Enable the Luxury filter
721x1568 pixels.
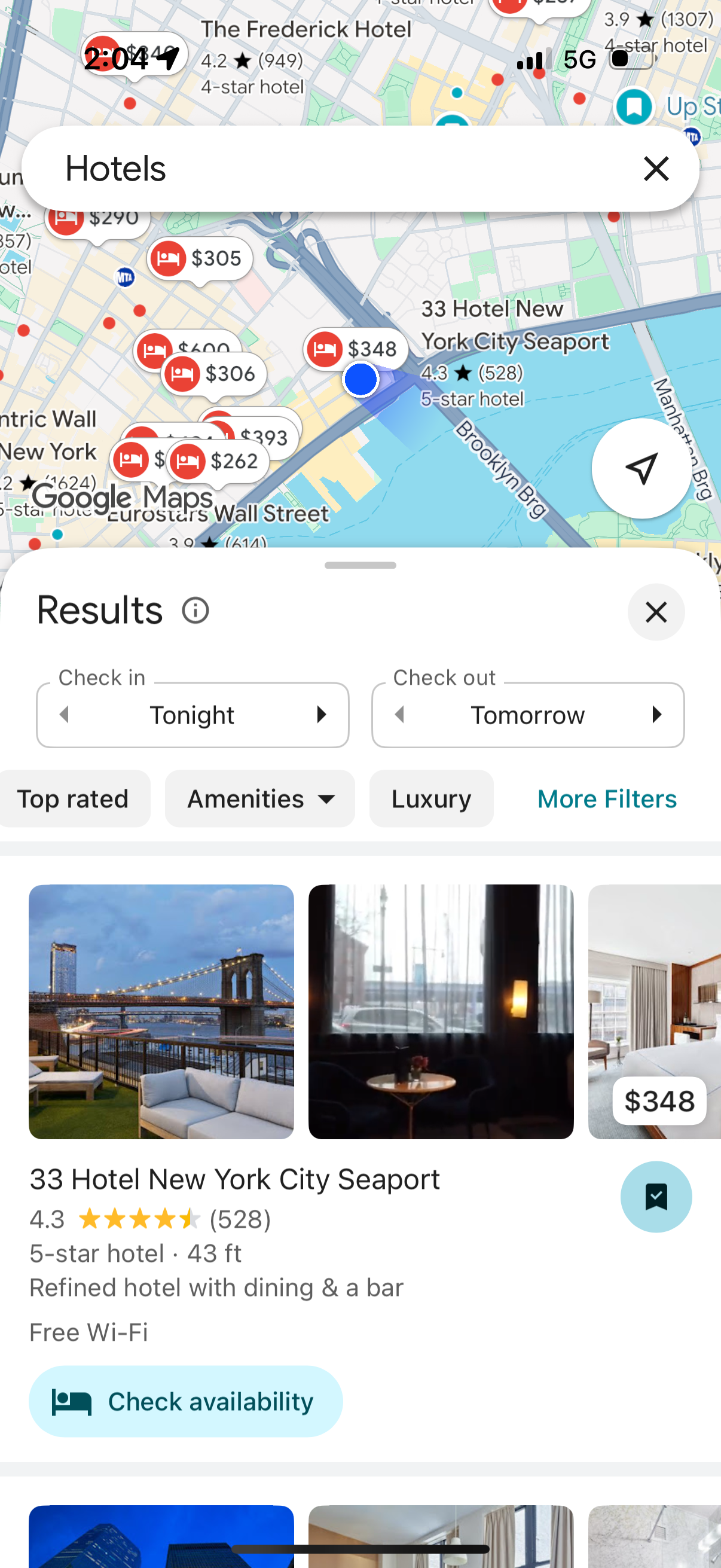(x=431, y=798)
